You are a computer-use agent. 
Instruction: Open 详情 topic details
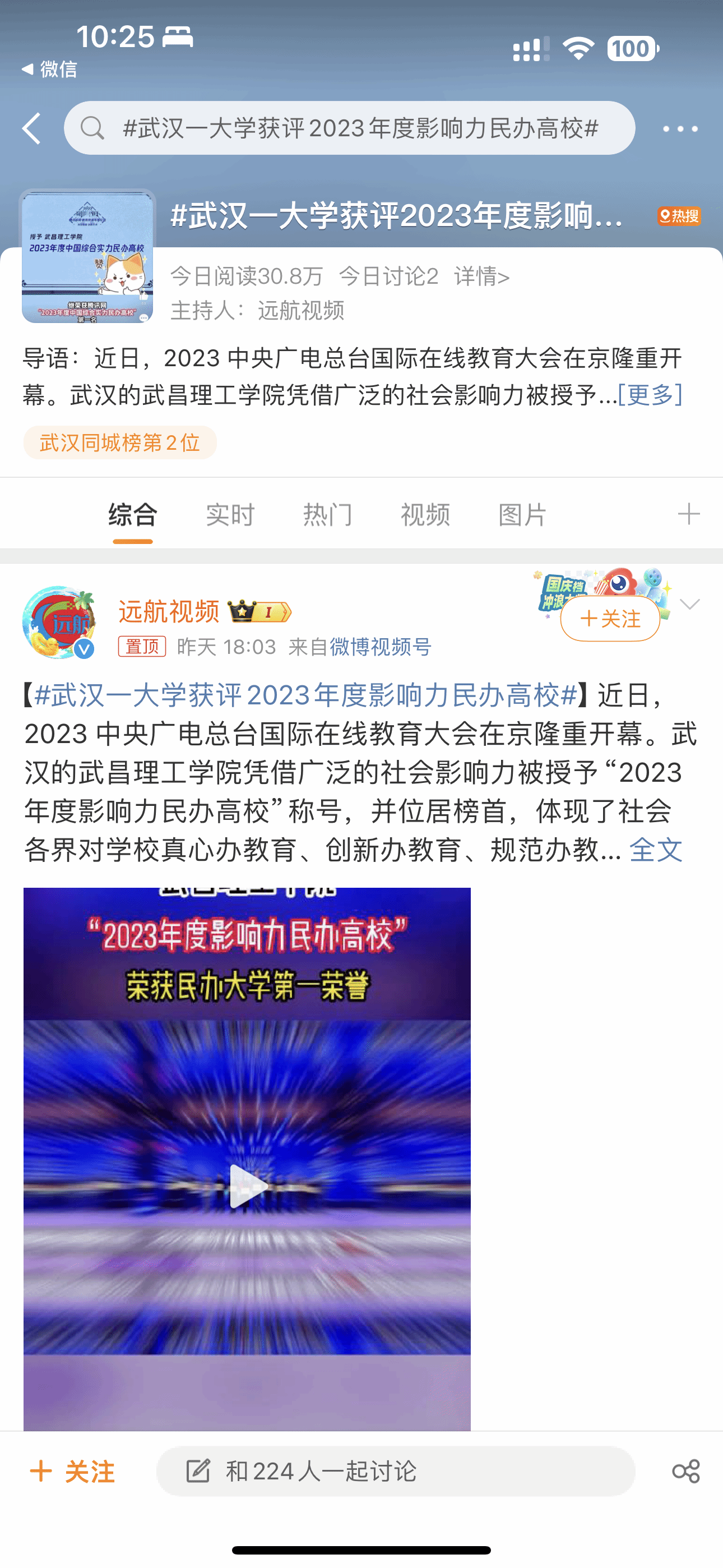481,276
